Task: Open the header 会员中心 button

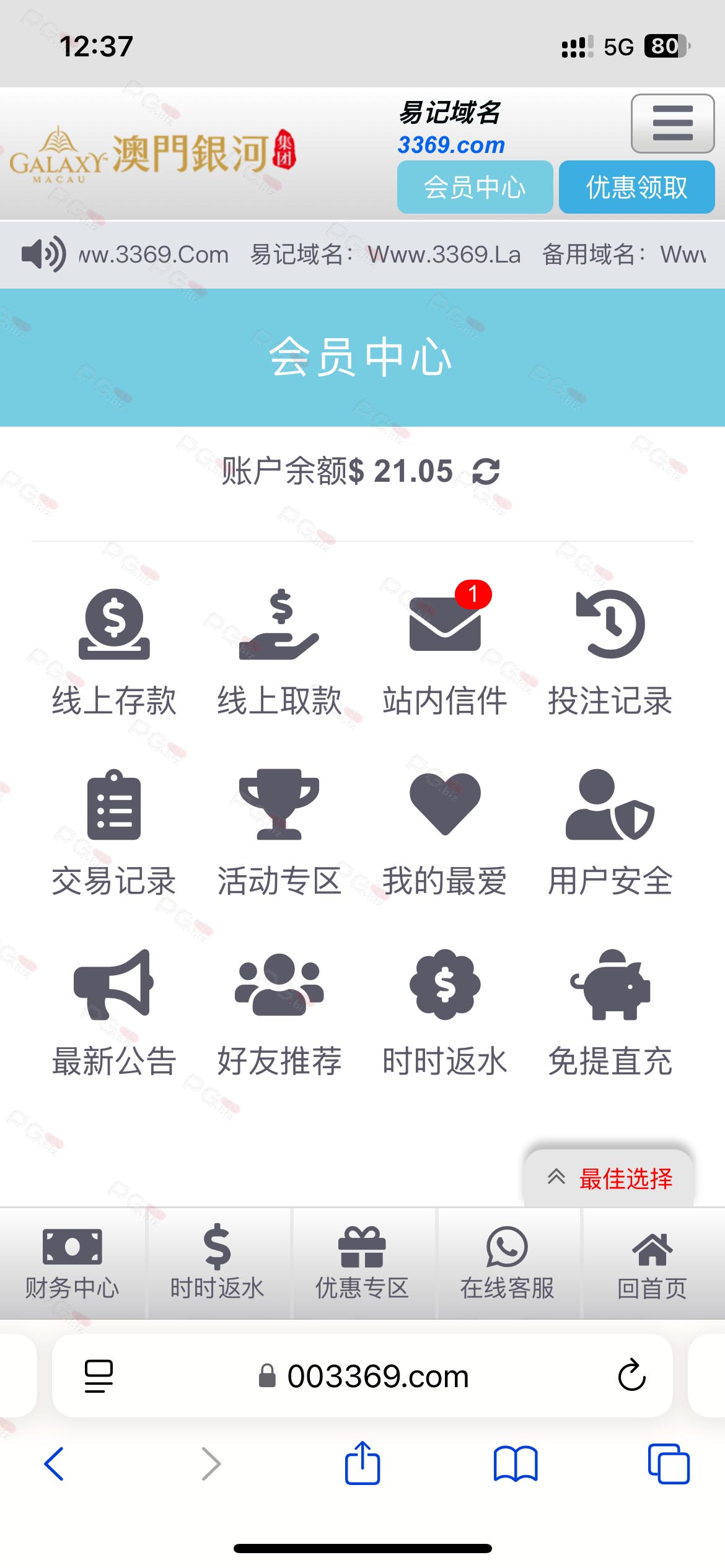Action: point(475,187)
